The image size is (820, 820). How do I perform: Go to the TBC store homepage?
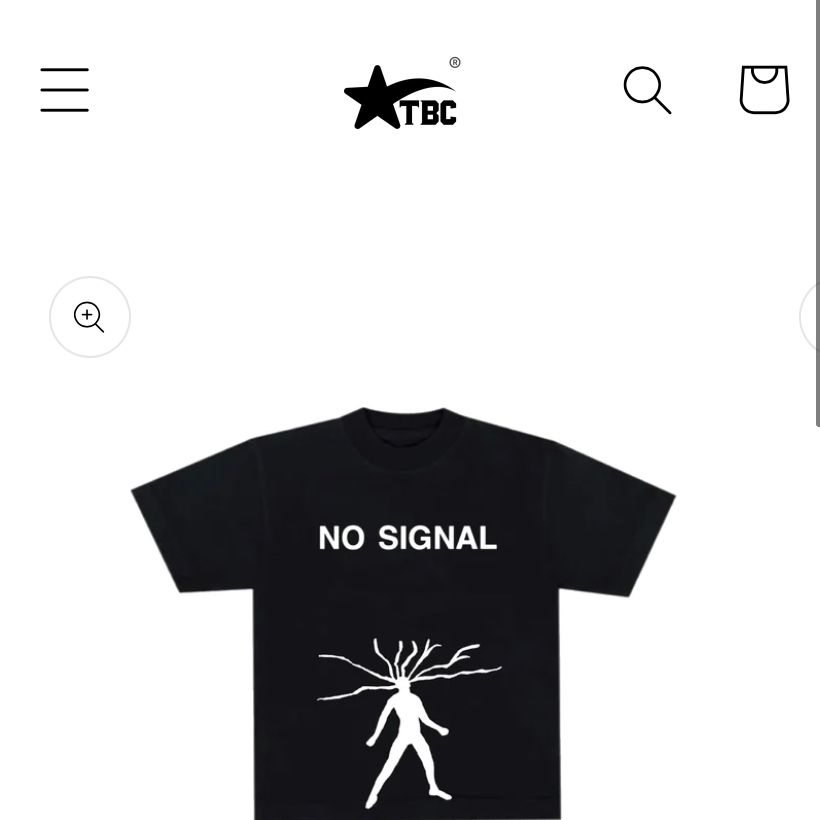tap(401, 97)
